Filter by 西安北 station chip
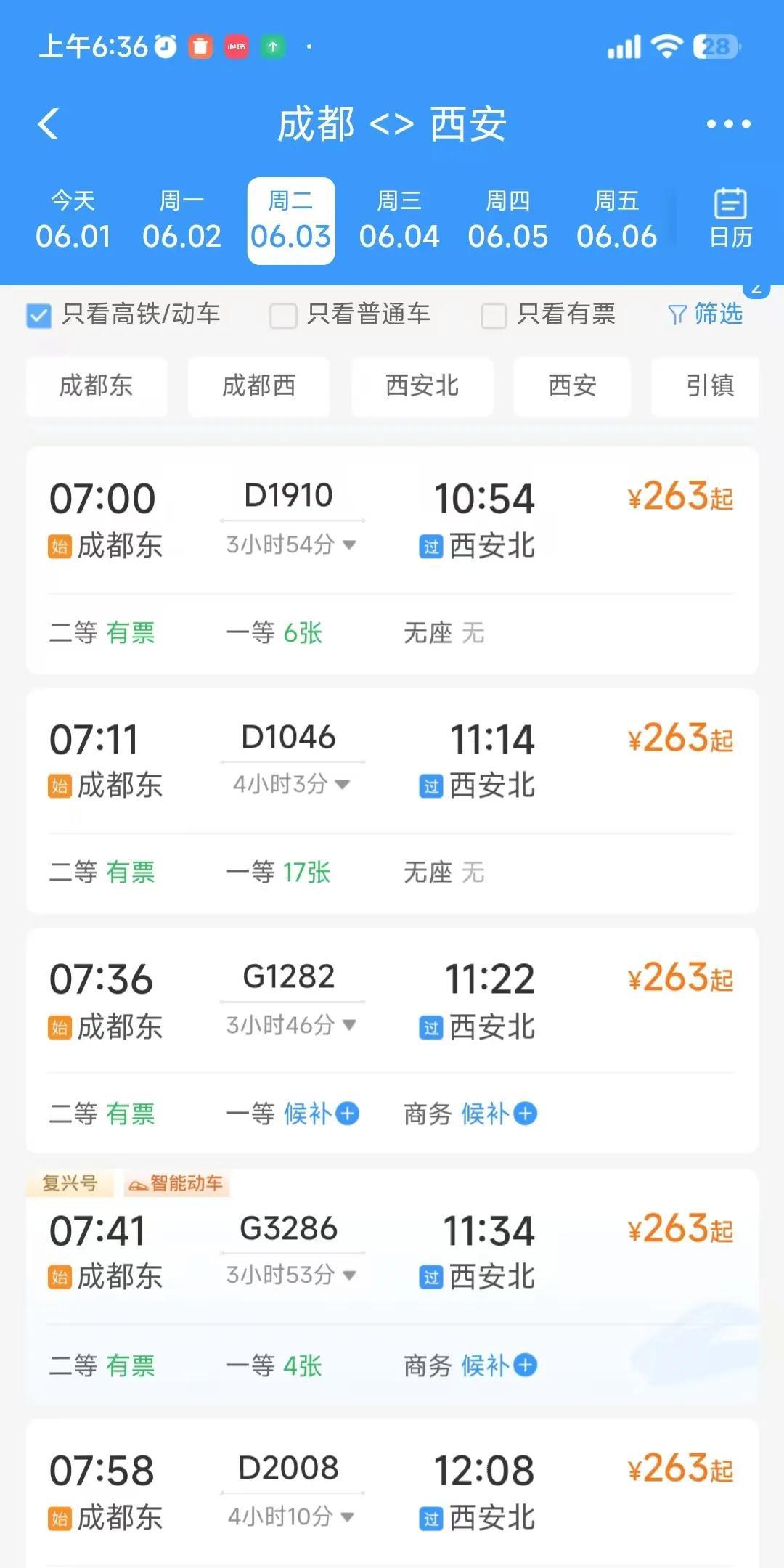Image resolution: width=784 pixels, height=1568 pixels. pyautogui.click(x=422, y=386)
